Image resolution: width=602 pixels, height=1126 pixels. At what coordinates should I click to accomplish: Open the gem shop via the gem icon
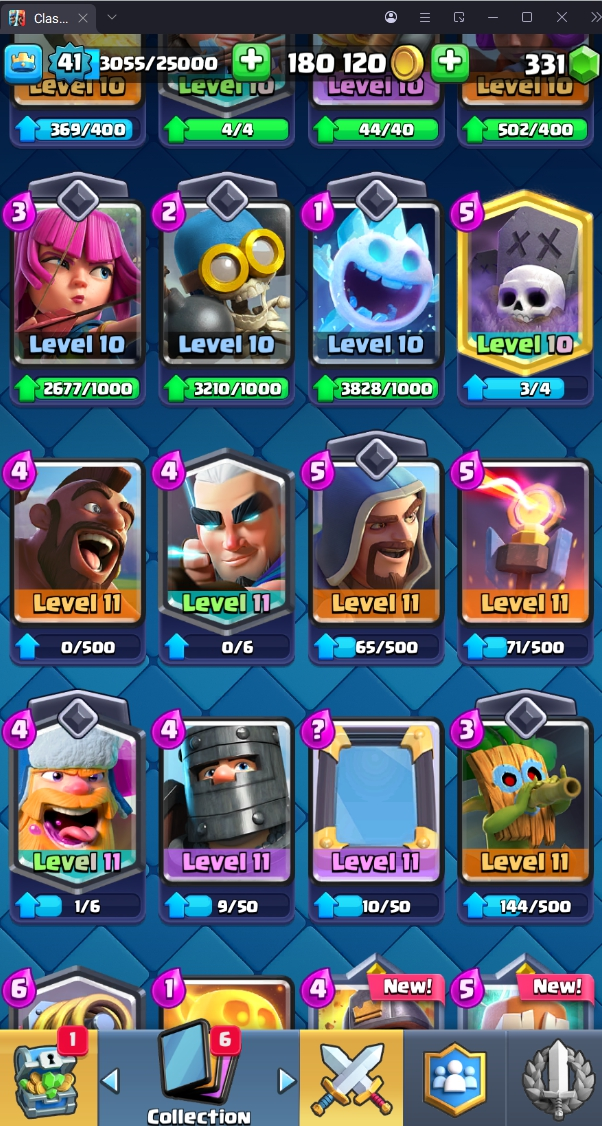tap(582, 65)
